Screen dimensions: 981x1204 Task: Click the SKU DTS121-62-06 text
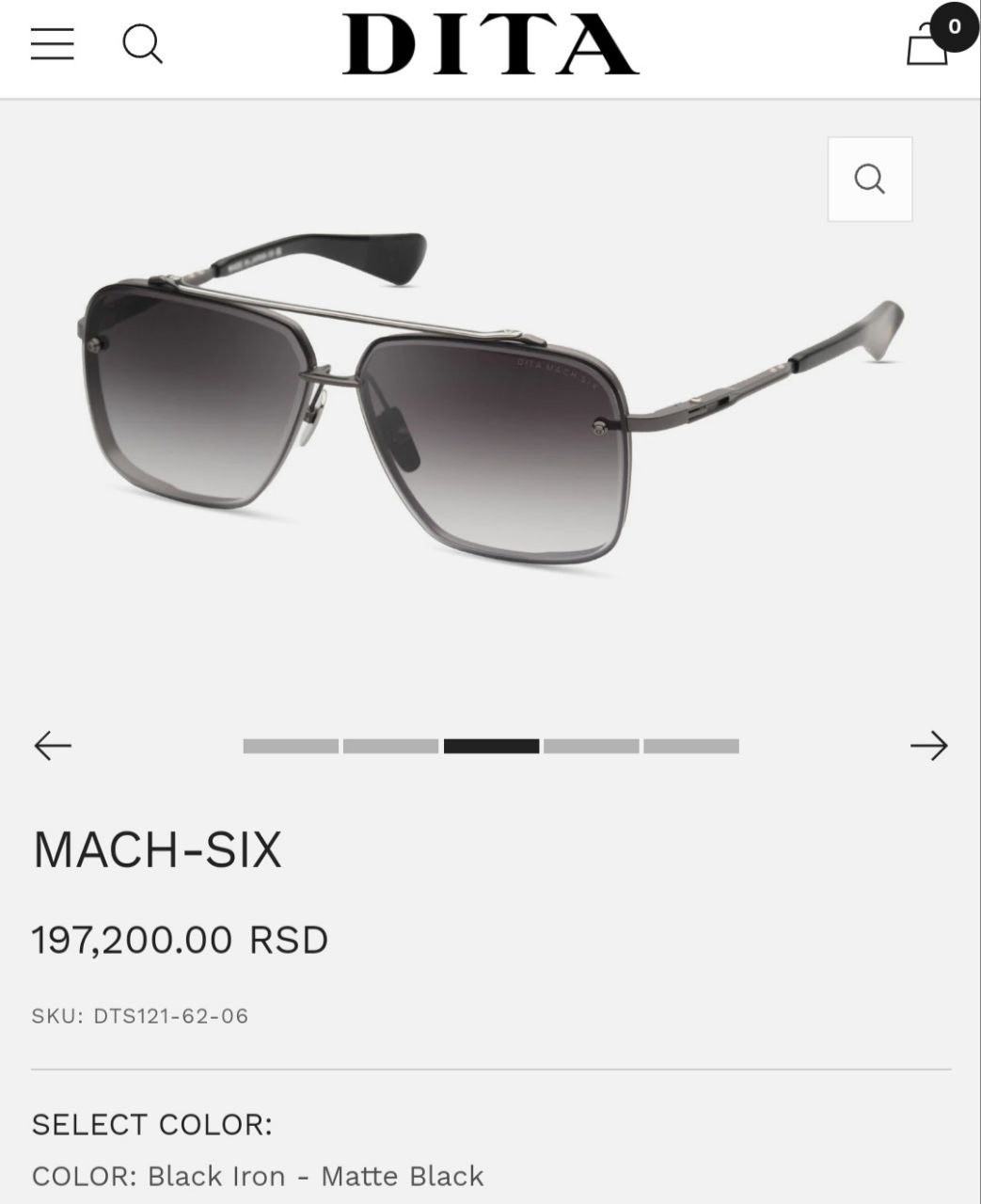click(x=139, y=1016)
